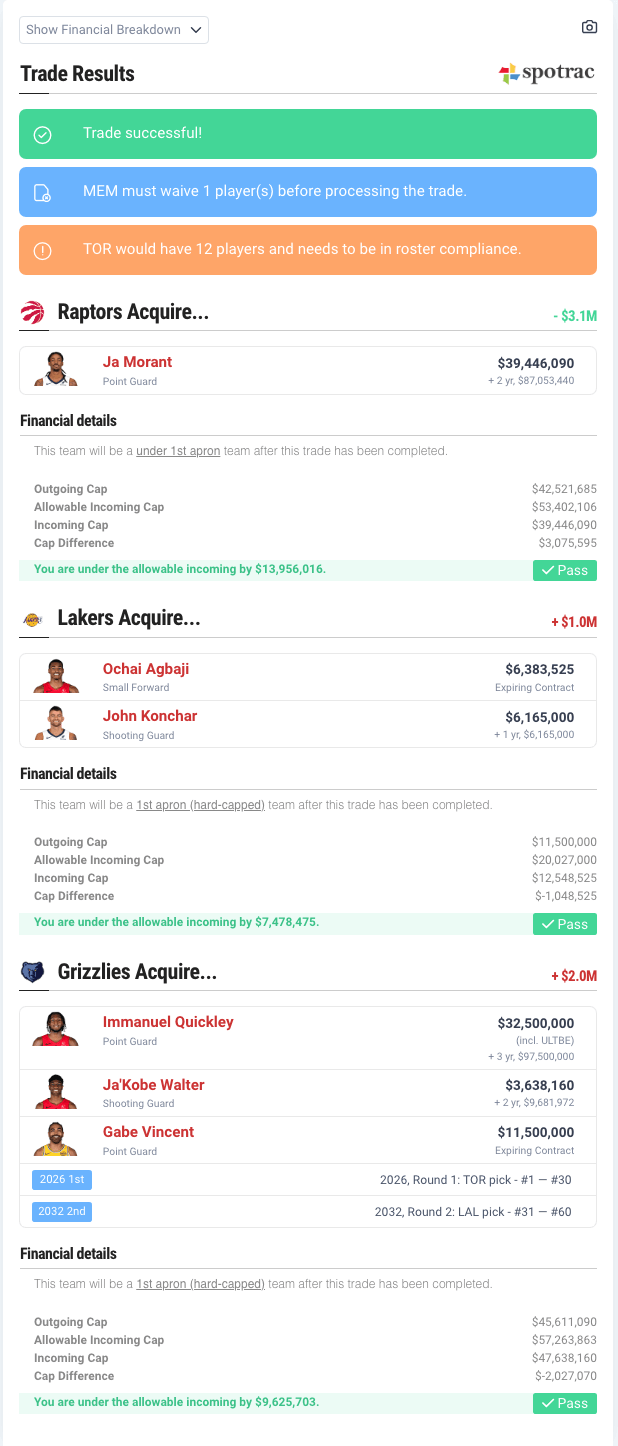Tap Lakers' "1st apron (hard-capped)" link
This screenshot has width=618, height=1446.
click(200, 804)
